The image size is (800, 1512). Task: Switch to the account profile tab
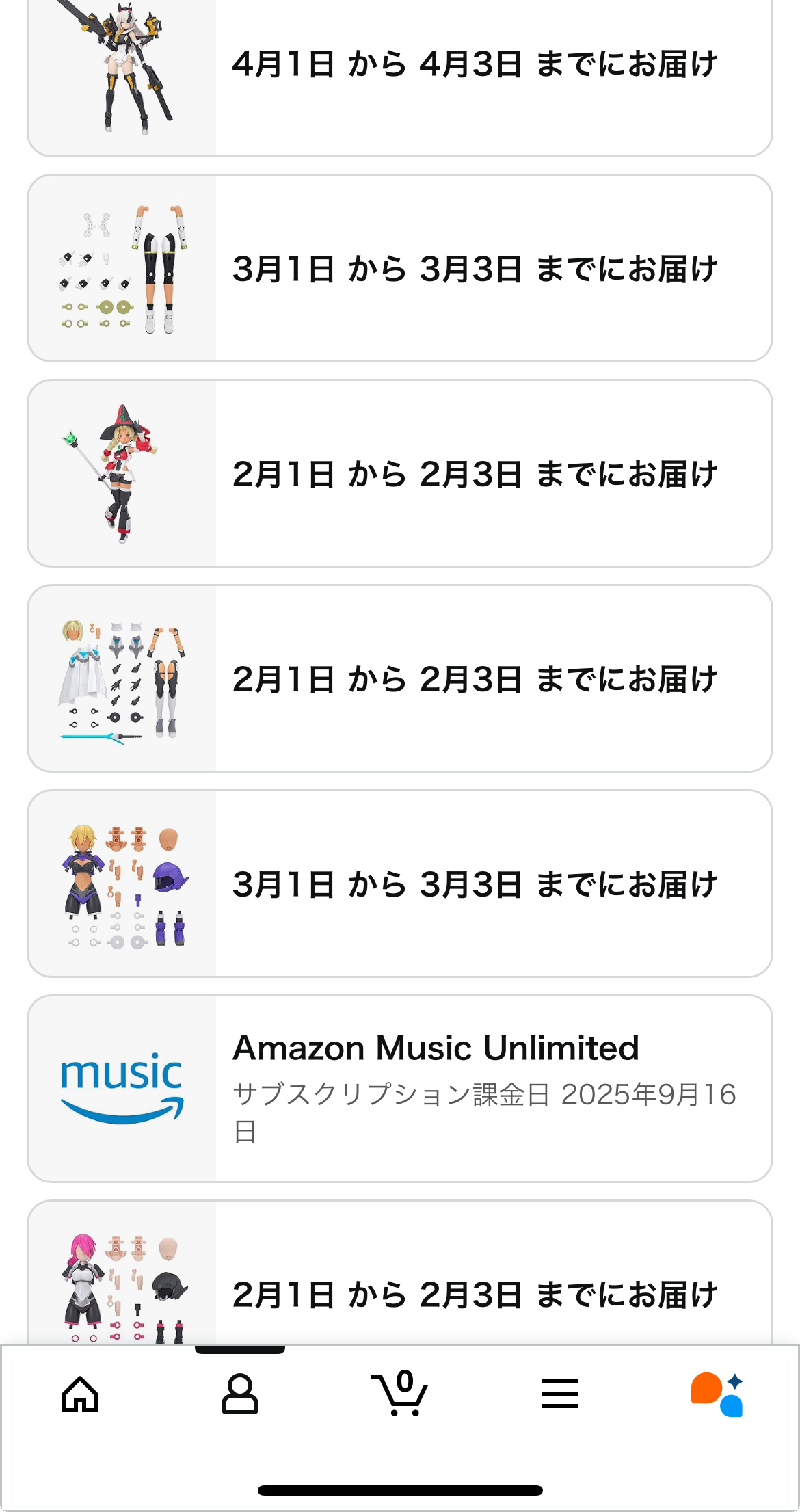pyautogui.click(x=240, y=1394)
